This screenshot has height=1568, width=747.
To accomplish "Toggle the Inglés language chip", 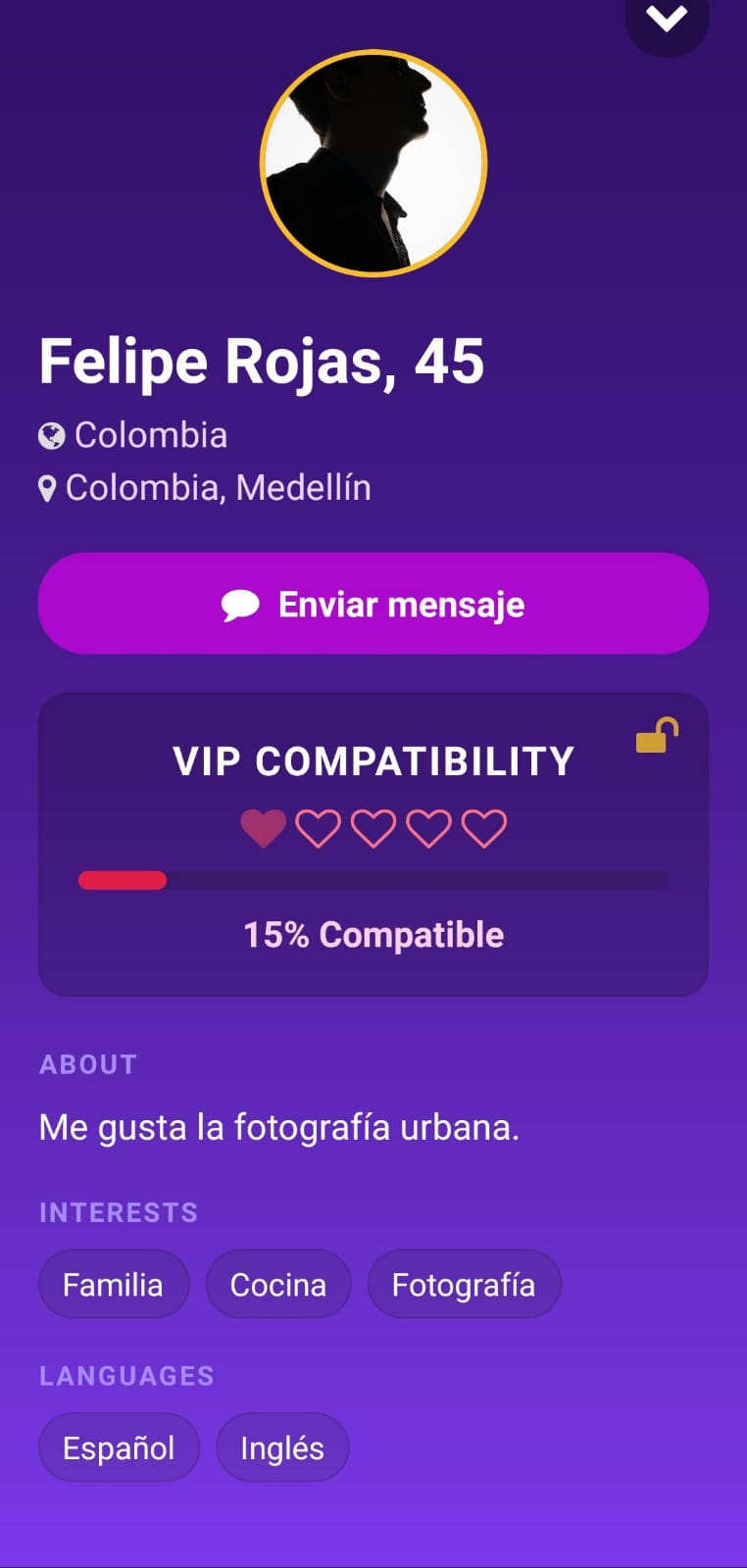I will (282, 1446).
